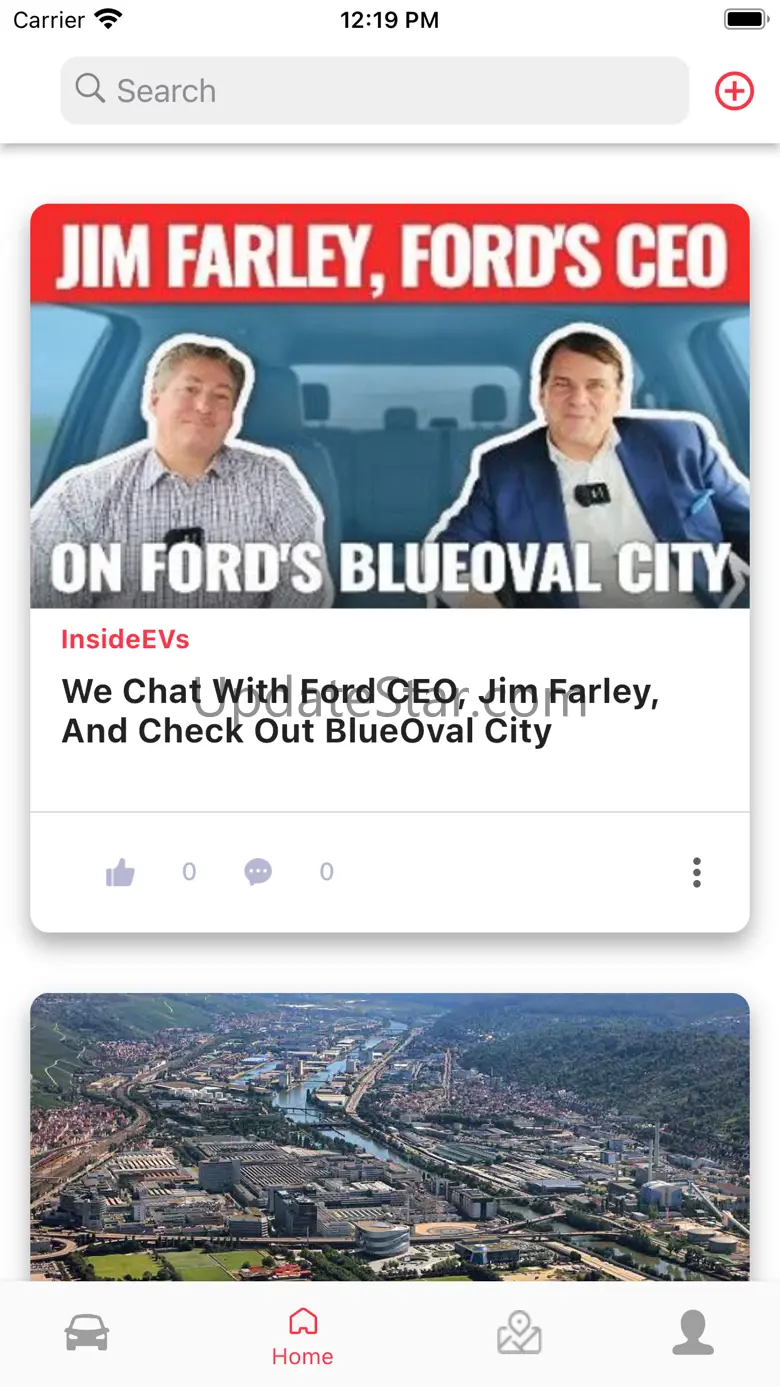Open the map tab
Screen dimensions: 780x1387
[x=519, y=1334]
